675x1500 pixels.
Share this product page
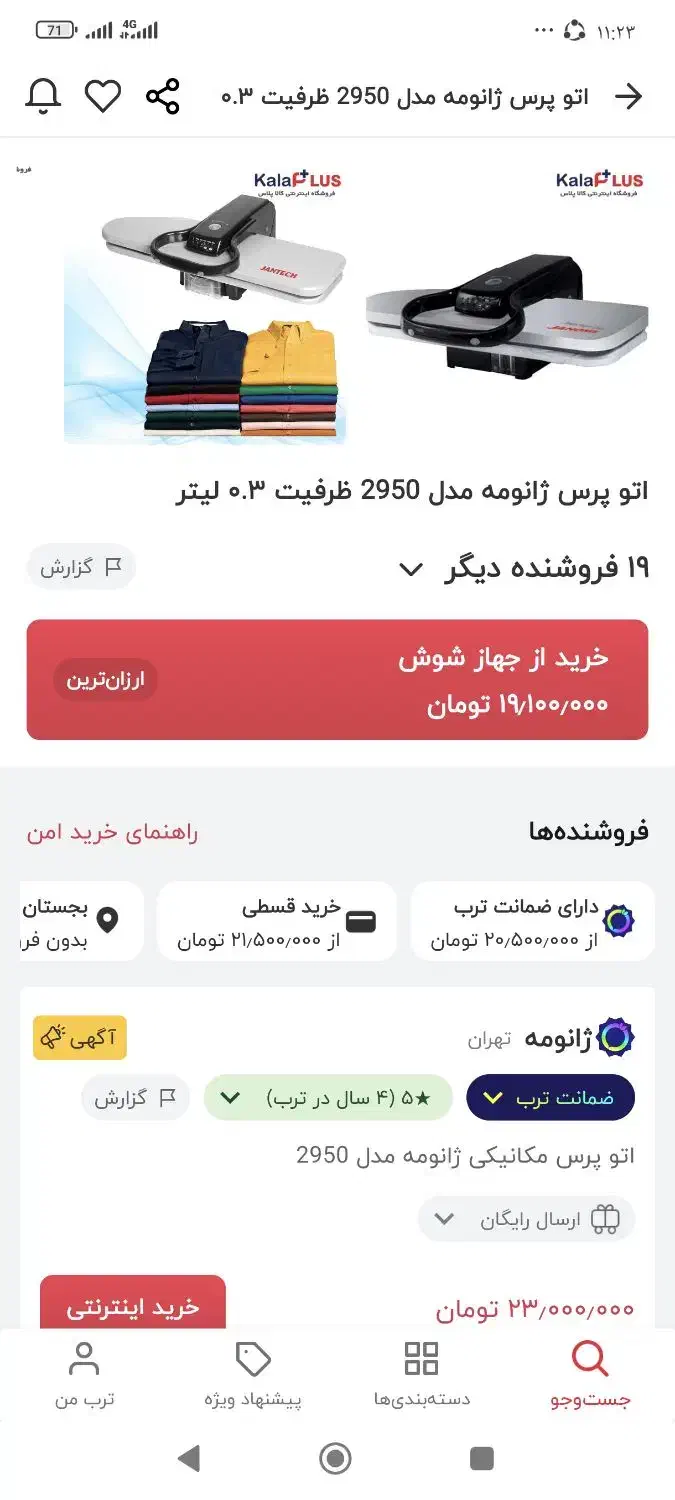click(162, 97)
